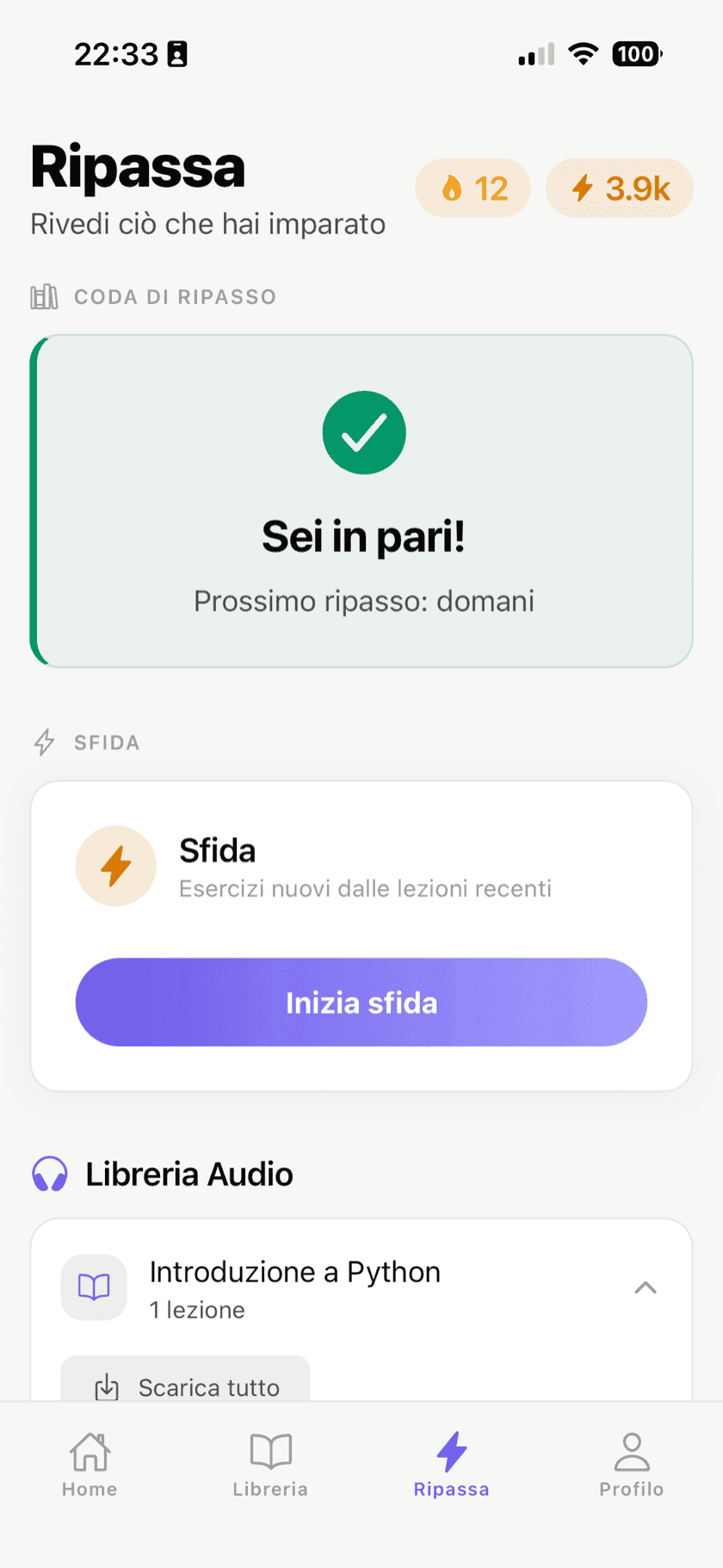Tap the battery indicator in the status bar
Viewport: 723px width, 1568px height.
pyautogui.click(x=636, y=53)
